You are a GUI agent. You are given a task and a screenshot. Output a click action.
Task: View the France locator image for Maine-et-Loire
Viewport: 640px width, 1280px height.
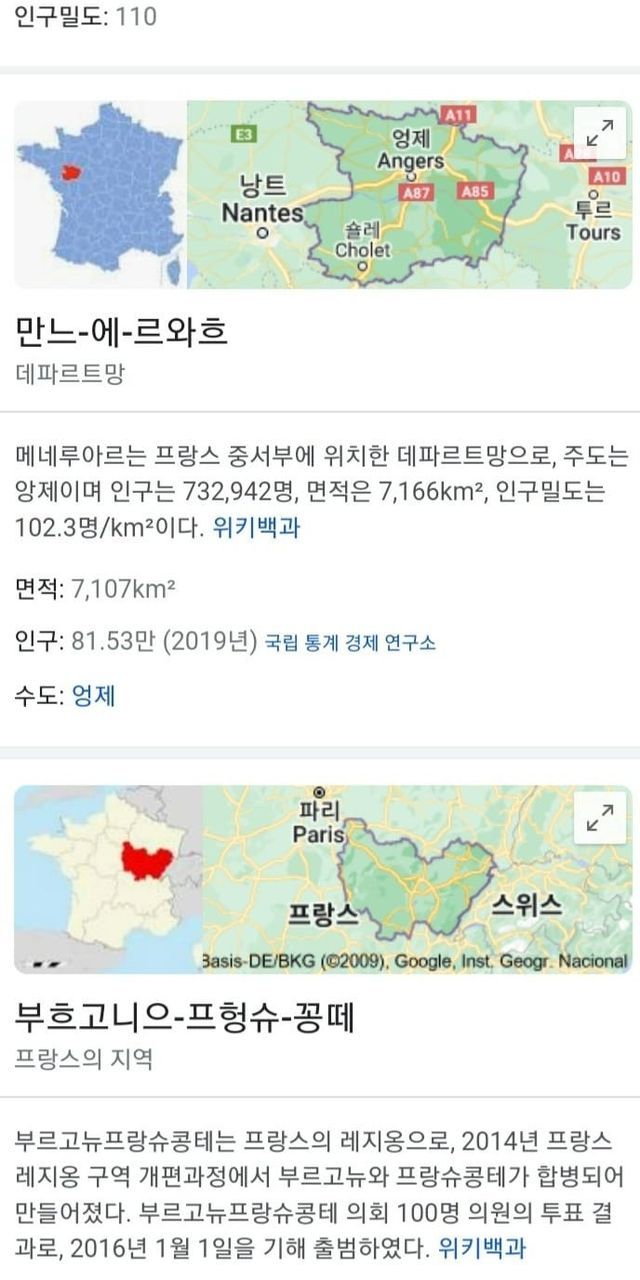tap(100, 194)
